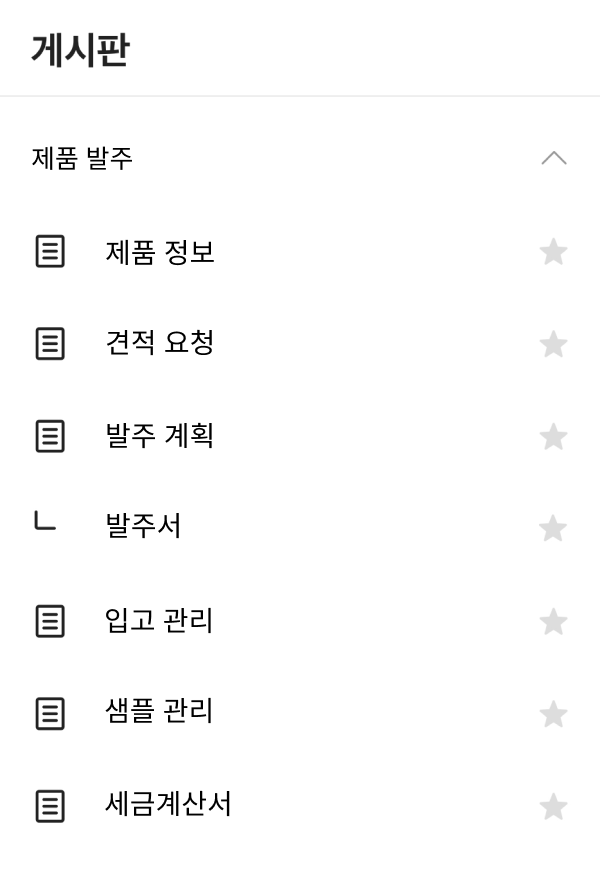Star the 샘플 관리 board

pyautogui.click(x=553, y=714)
